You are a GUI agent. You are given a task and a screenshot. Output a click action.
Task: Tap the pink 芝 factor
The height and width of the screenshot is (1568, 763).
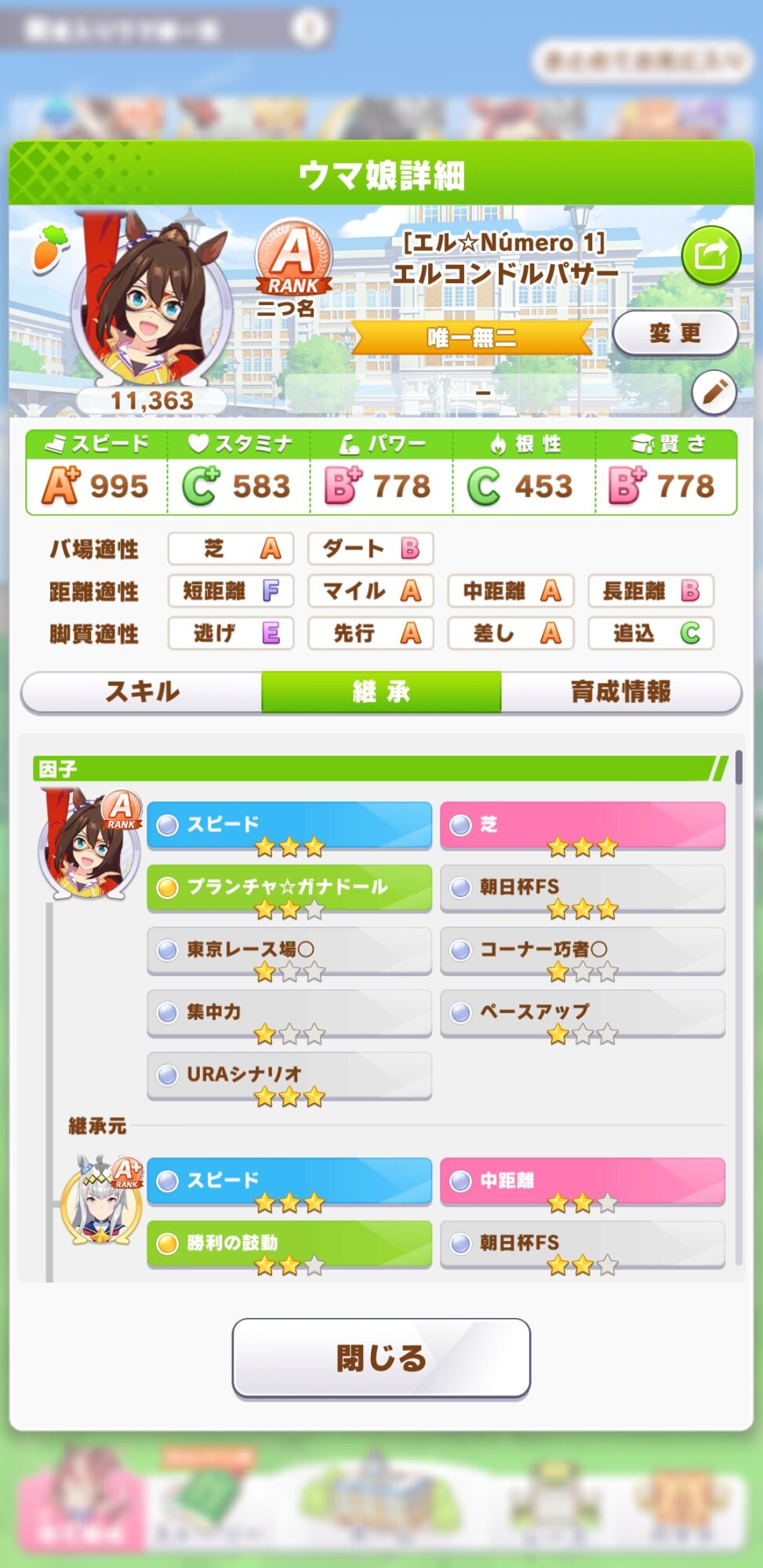582,825
